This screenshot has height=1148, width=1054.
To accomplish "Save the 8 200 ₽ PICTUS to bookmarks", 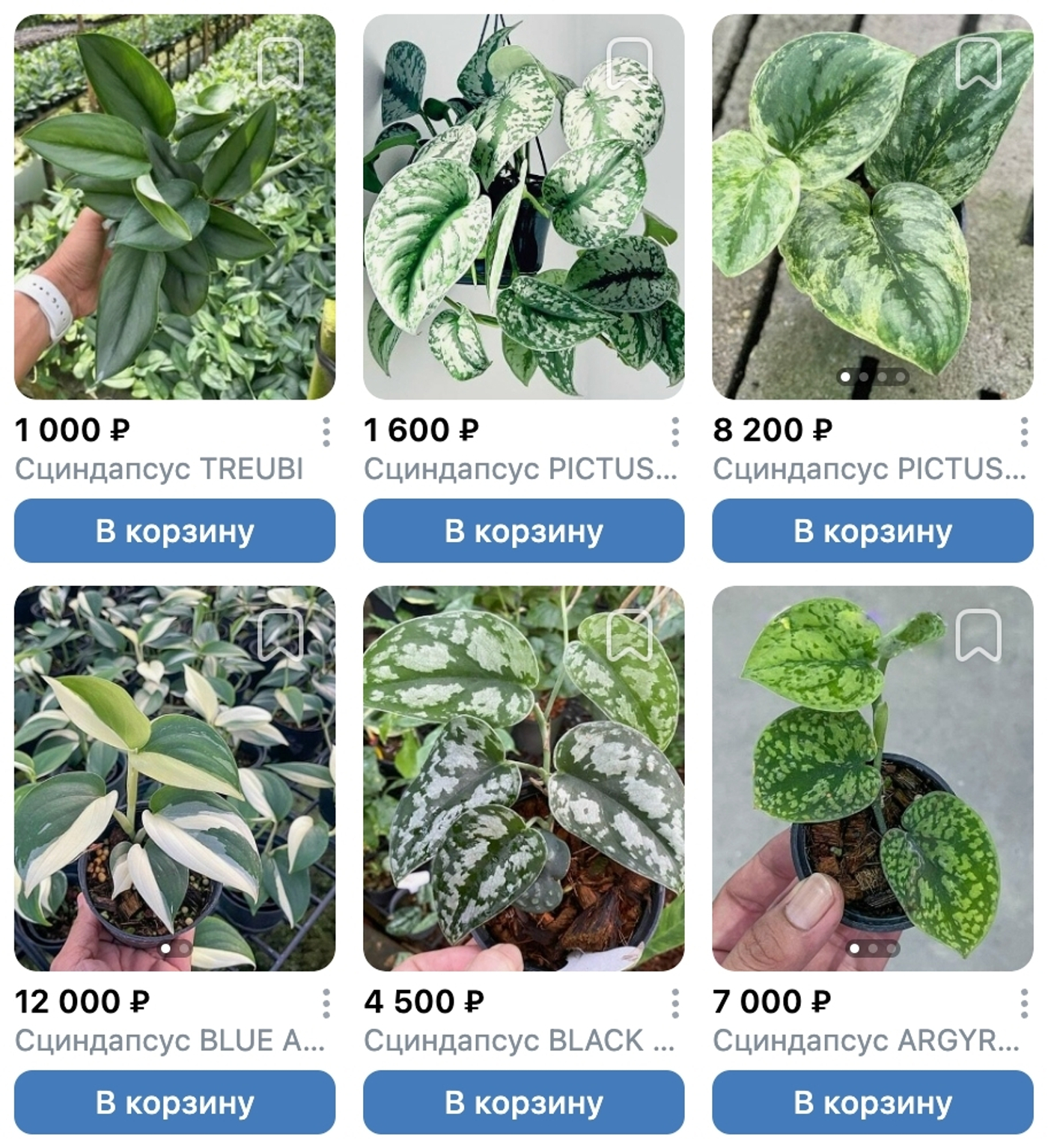I will coord(978,64).
